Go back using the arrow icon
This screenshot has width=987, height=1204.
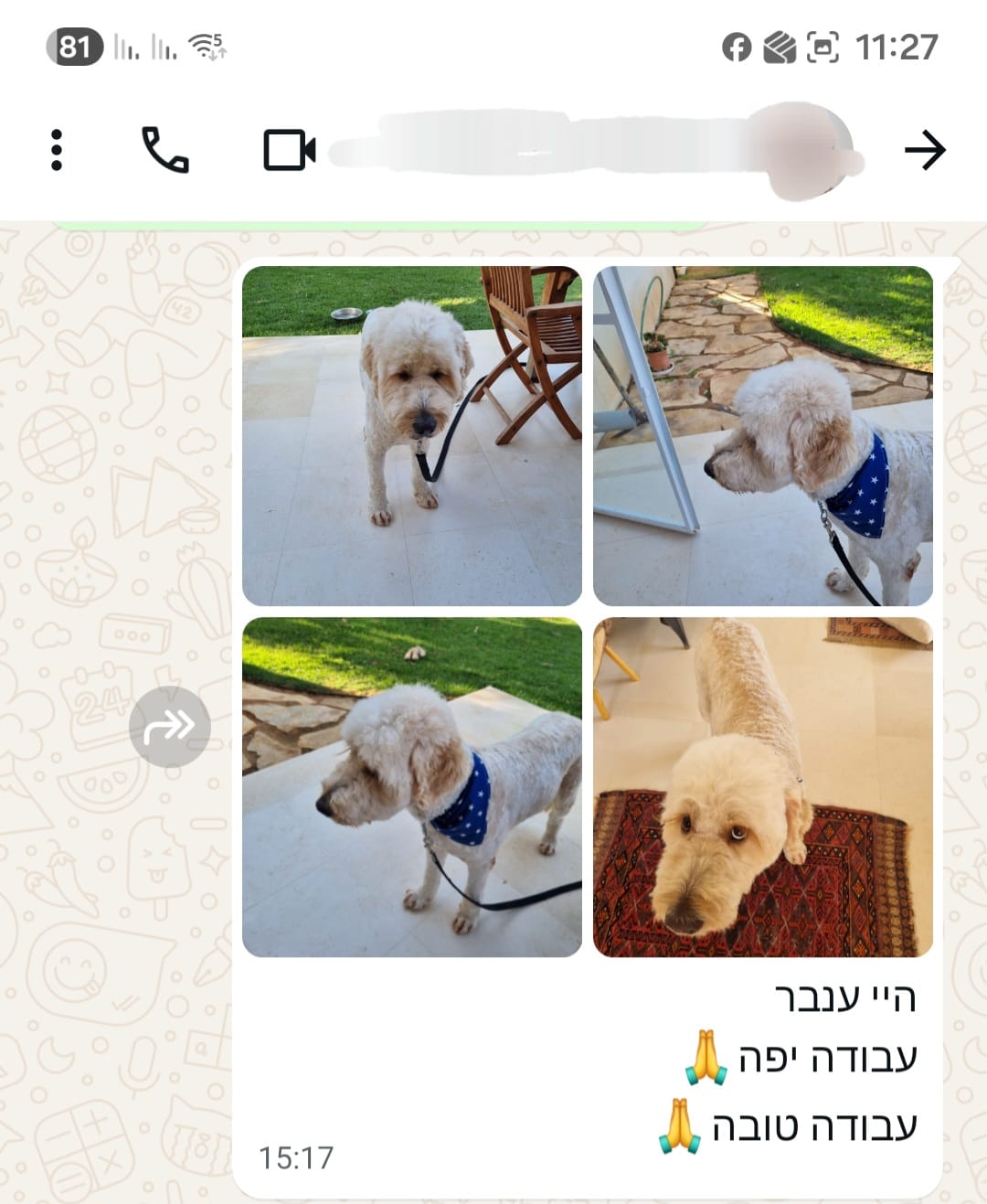924,150
